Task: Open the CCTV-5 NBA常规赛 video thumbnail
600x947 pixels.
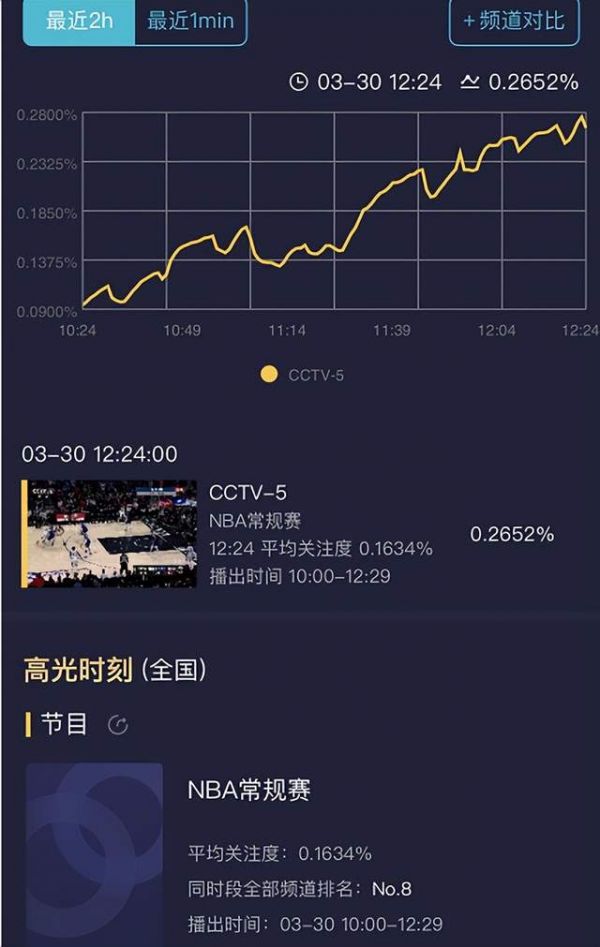Action: [x=110, y=534]
